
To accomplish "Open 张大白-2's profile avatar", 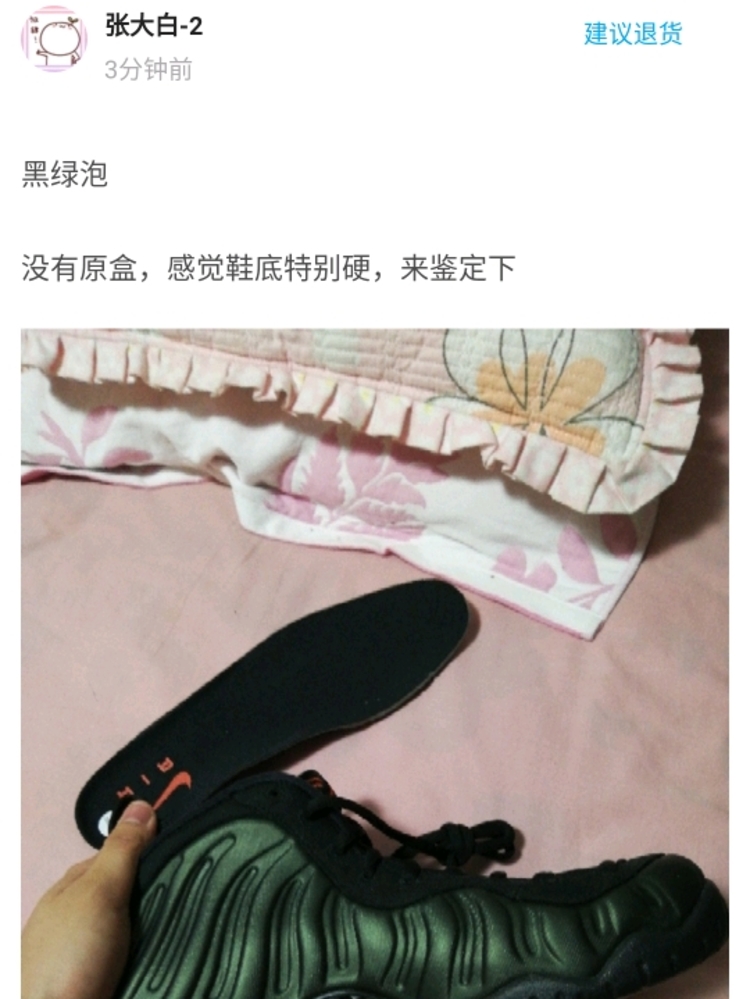I will (54, 39).
